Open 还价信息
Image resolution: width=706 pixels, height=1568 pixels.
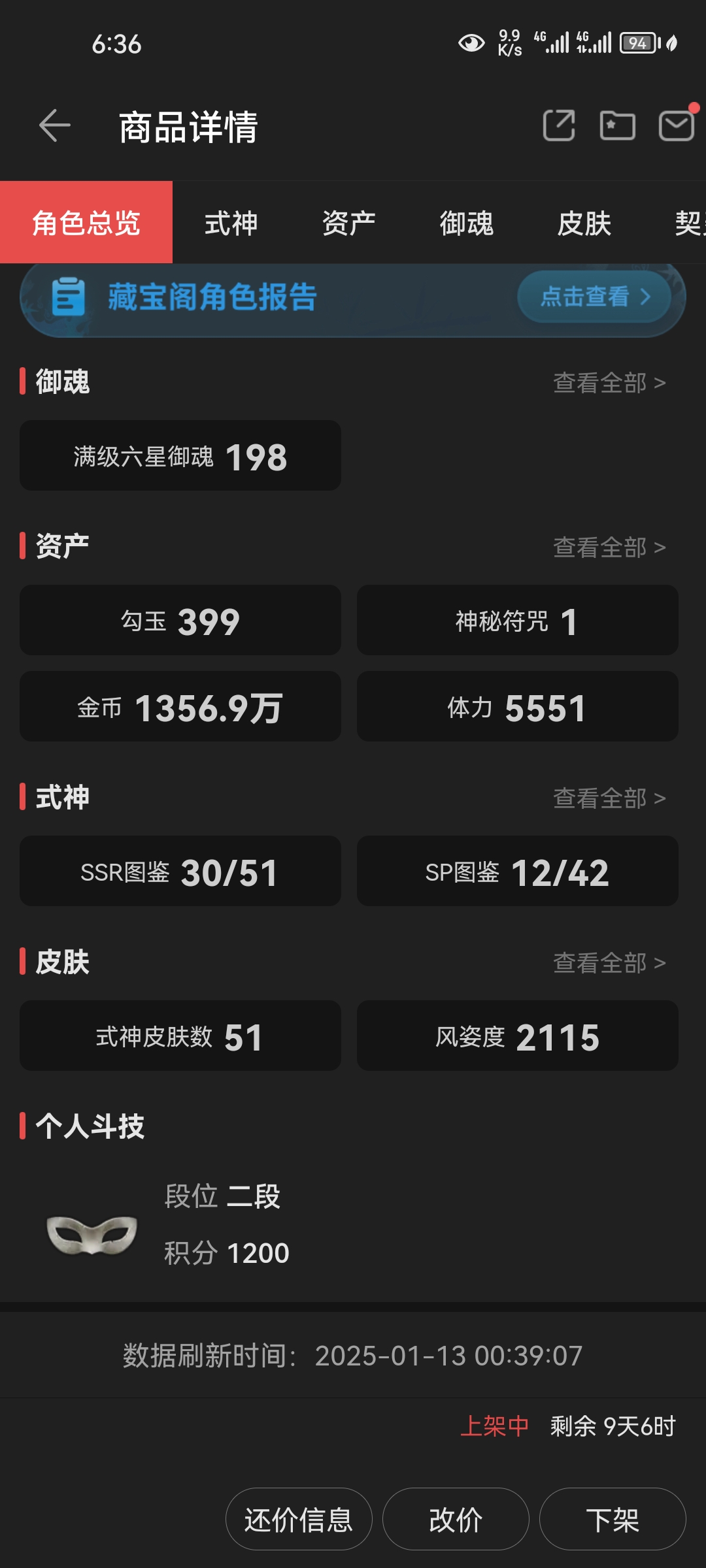299,1519
